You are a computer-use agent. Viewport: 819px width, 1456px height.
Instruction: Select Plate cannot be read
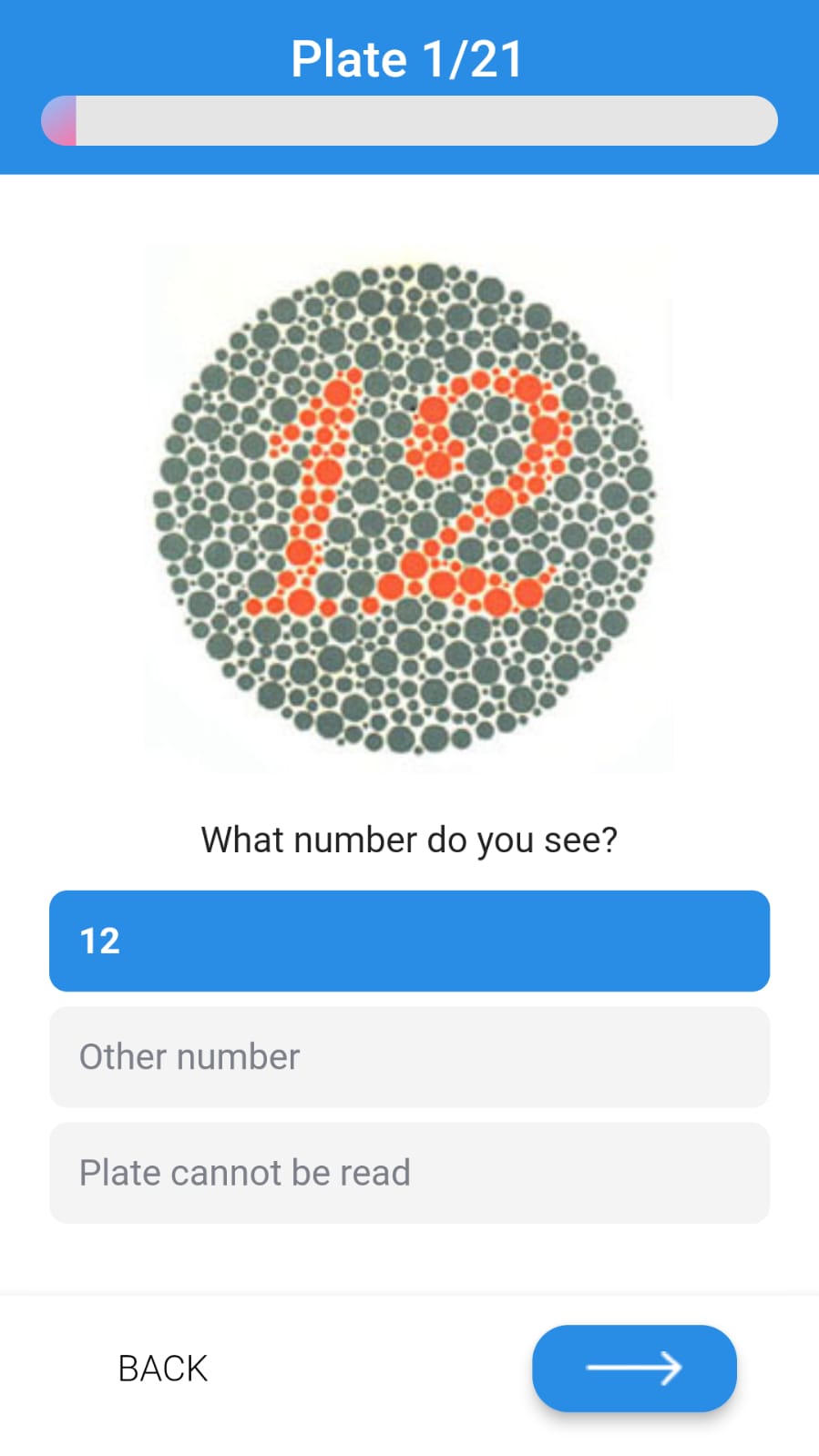[409, 1172]
